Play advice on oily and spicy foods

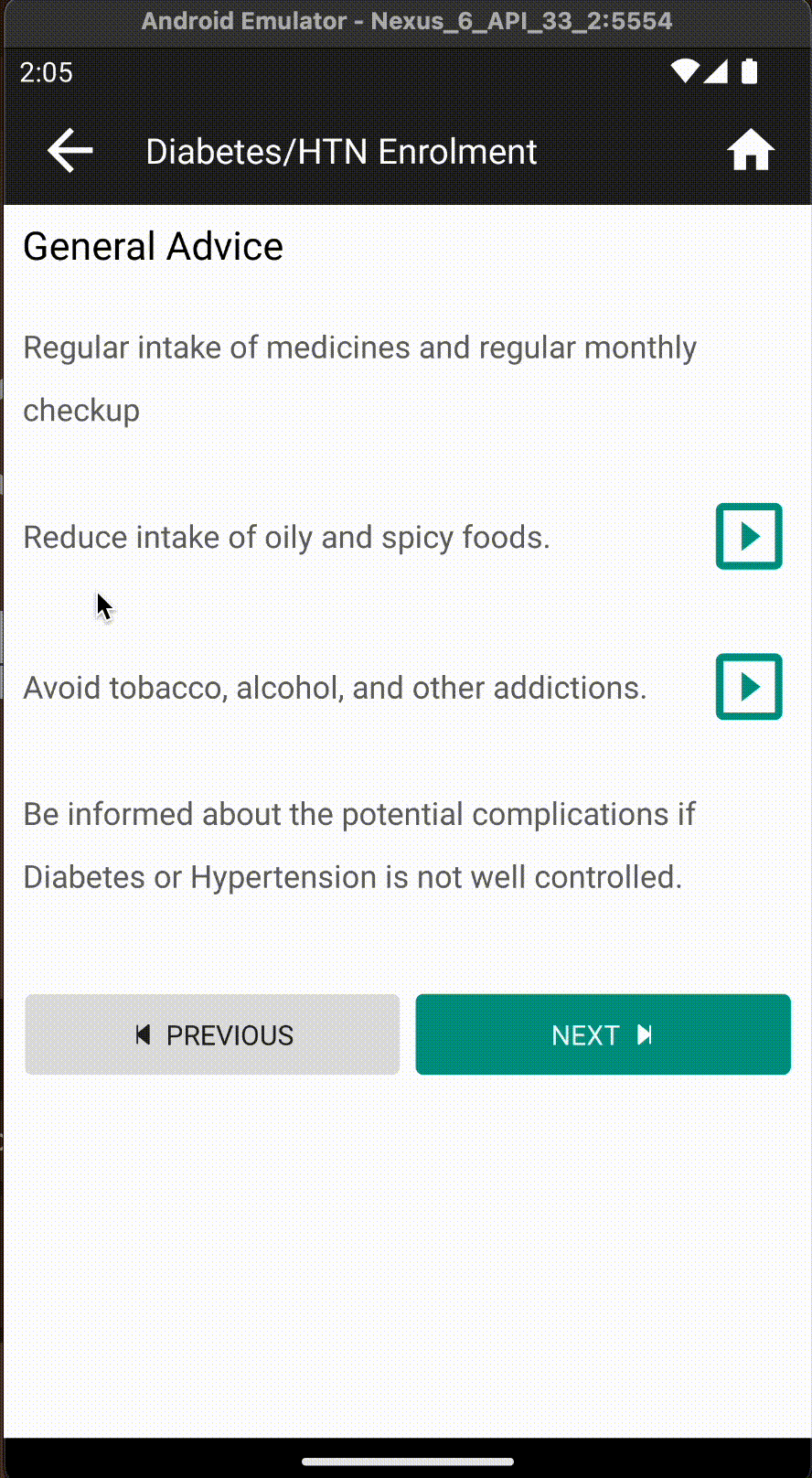click(x=748, y=536)
